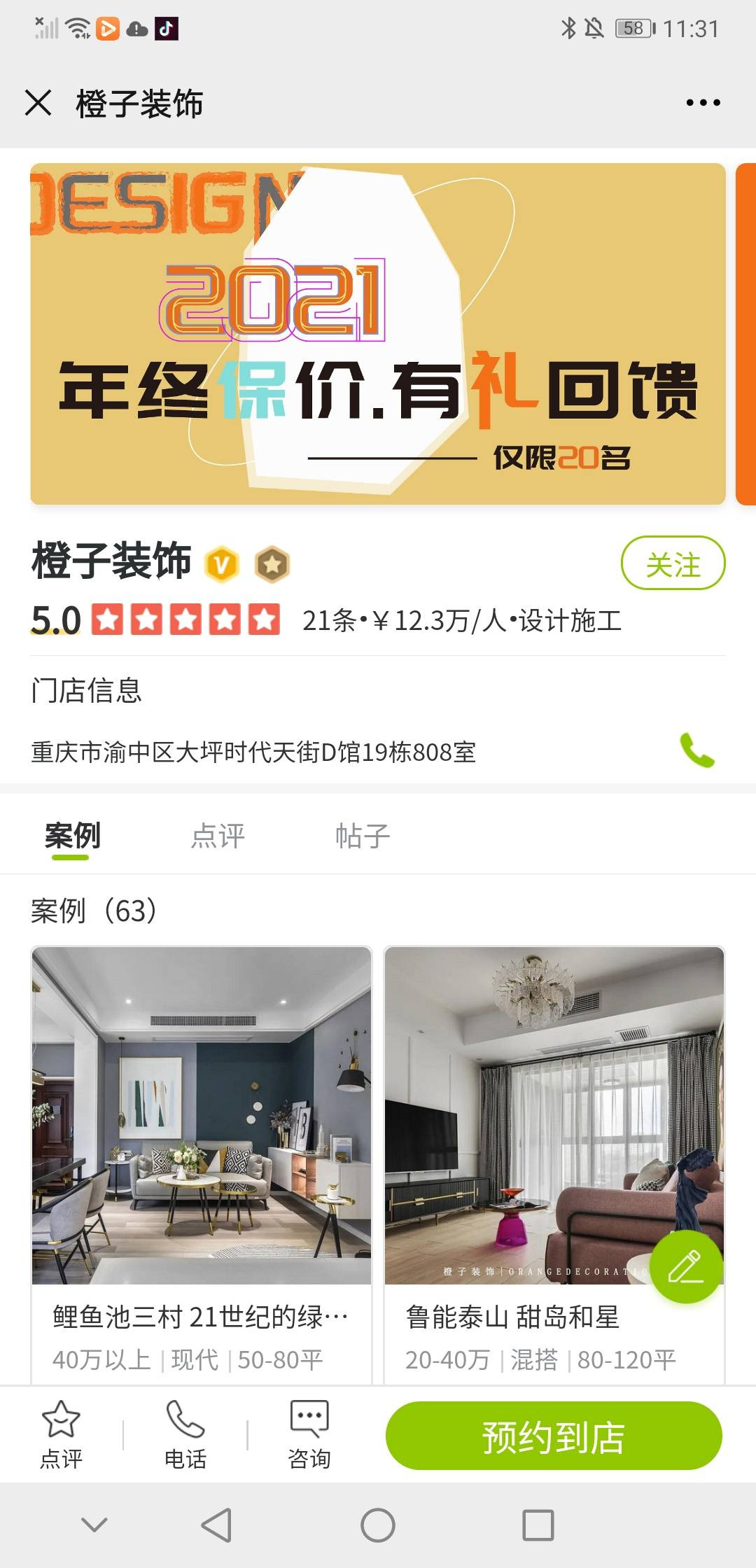The height and width of the screenshot is (1568, 756).
Task: Tap the green pencil floating button
Action: [686, 1266]
